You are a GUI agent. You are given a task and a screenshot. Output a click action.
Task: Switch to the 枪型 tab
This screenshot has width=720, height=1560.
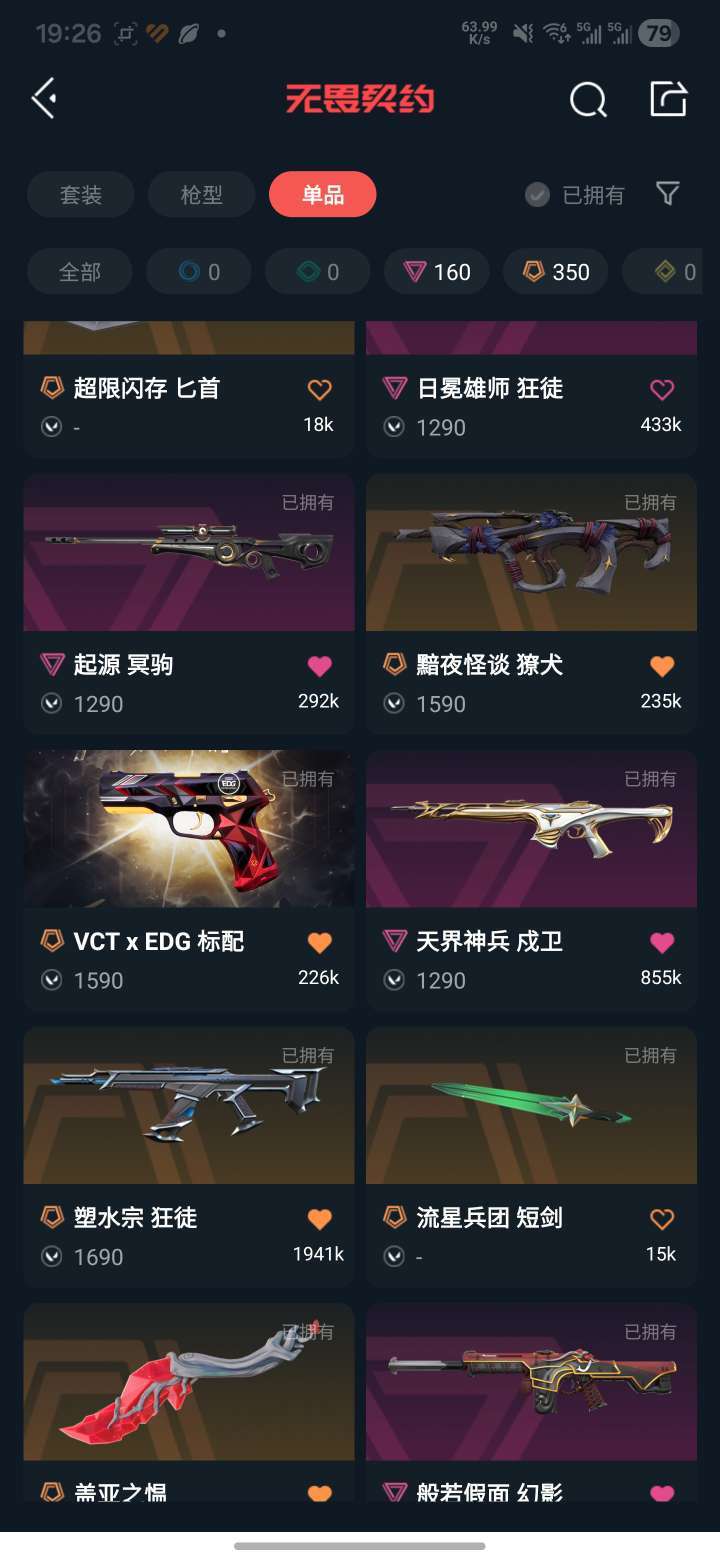(x=201, y=195)
